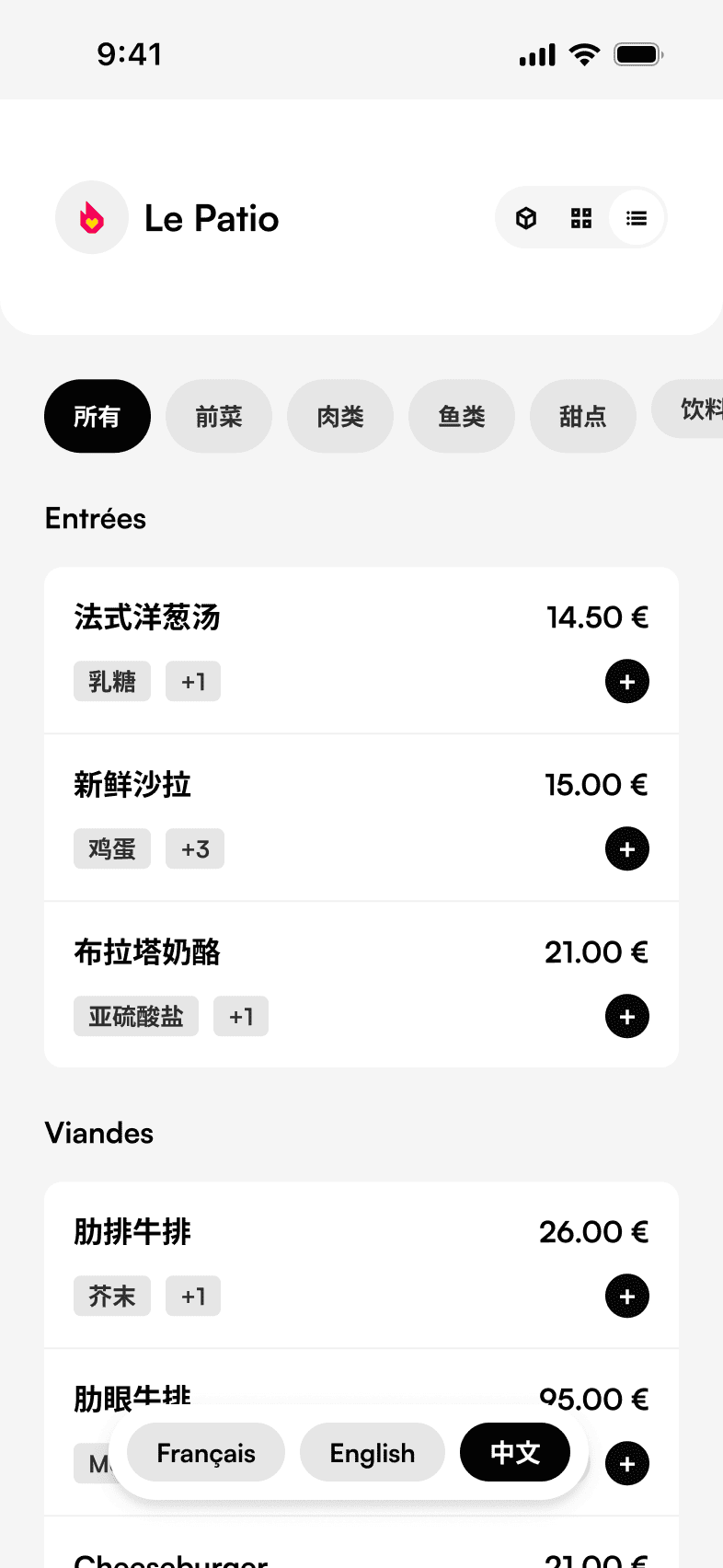Select the 肉类 category filter

pyautogui.click(x=340, y=416)
